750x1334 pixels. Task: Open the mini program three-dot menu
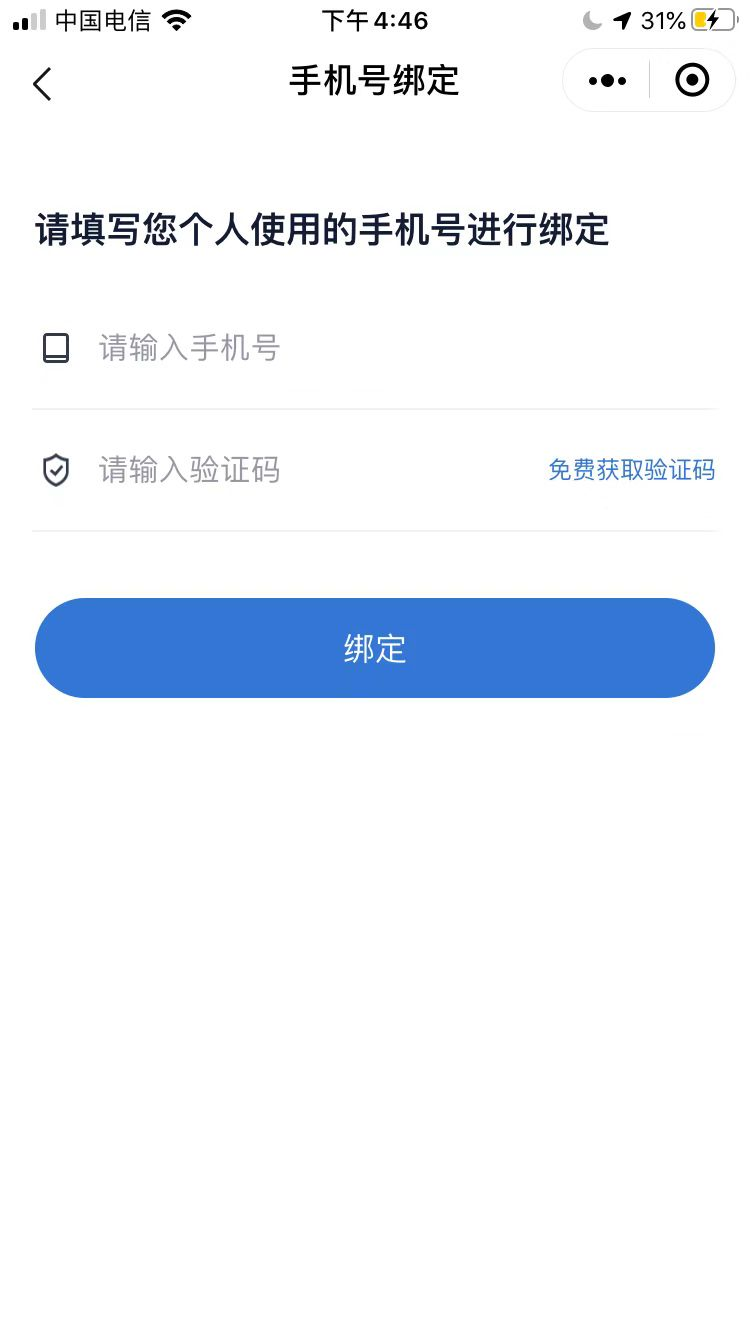pos(607,81)
